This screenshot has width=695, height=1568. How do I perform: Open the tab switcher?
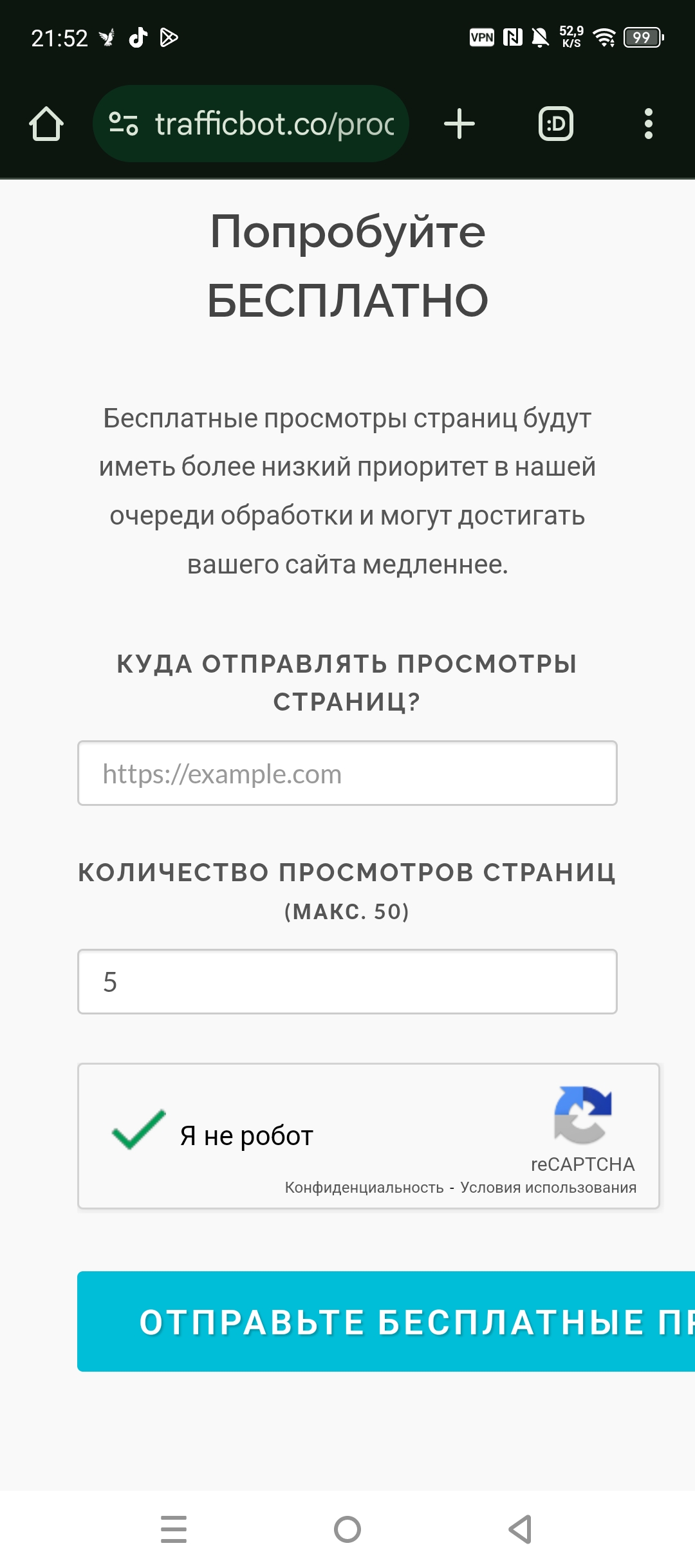[555, 124]
